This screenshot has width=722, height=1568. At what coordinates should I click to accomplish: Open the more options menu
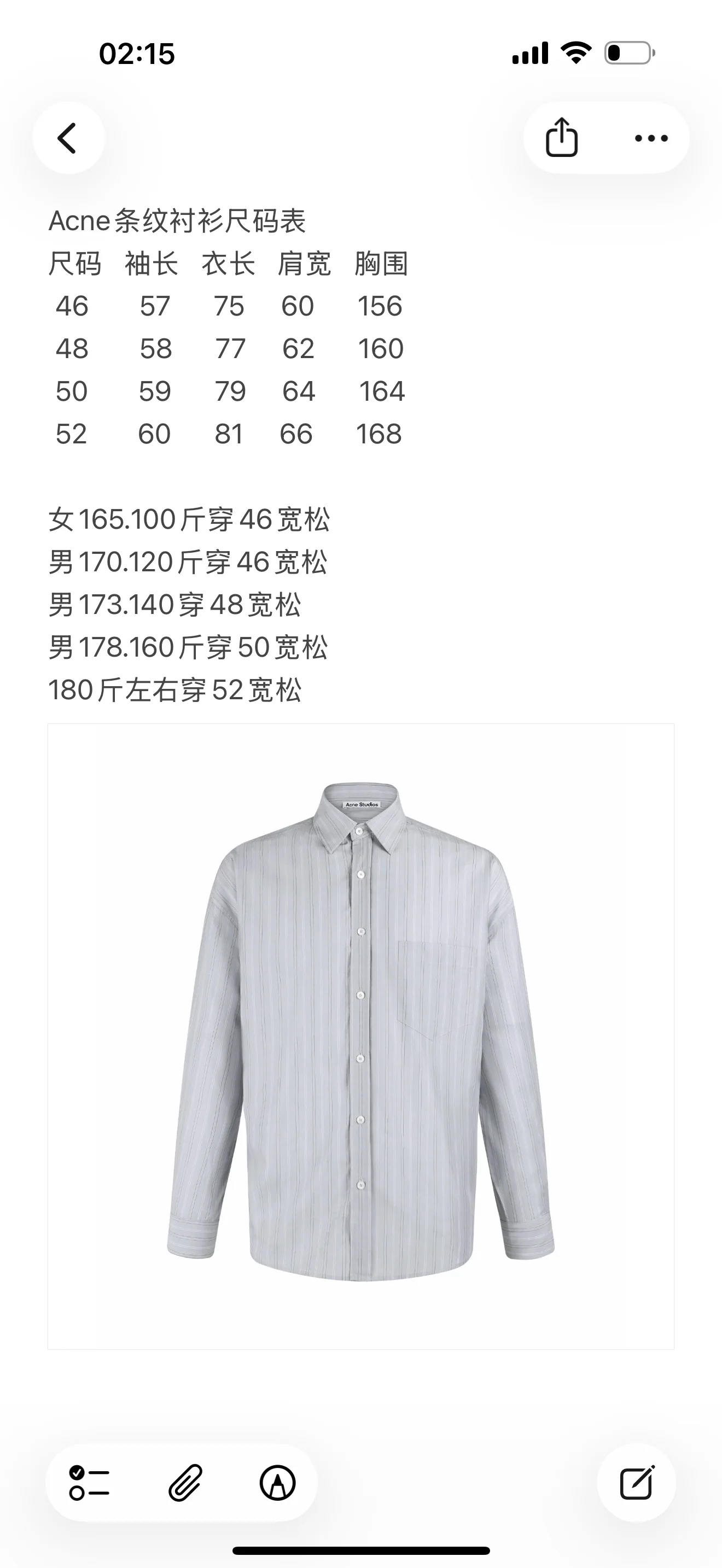point(651,138)
